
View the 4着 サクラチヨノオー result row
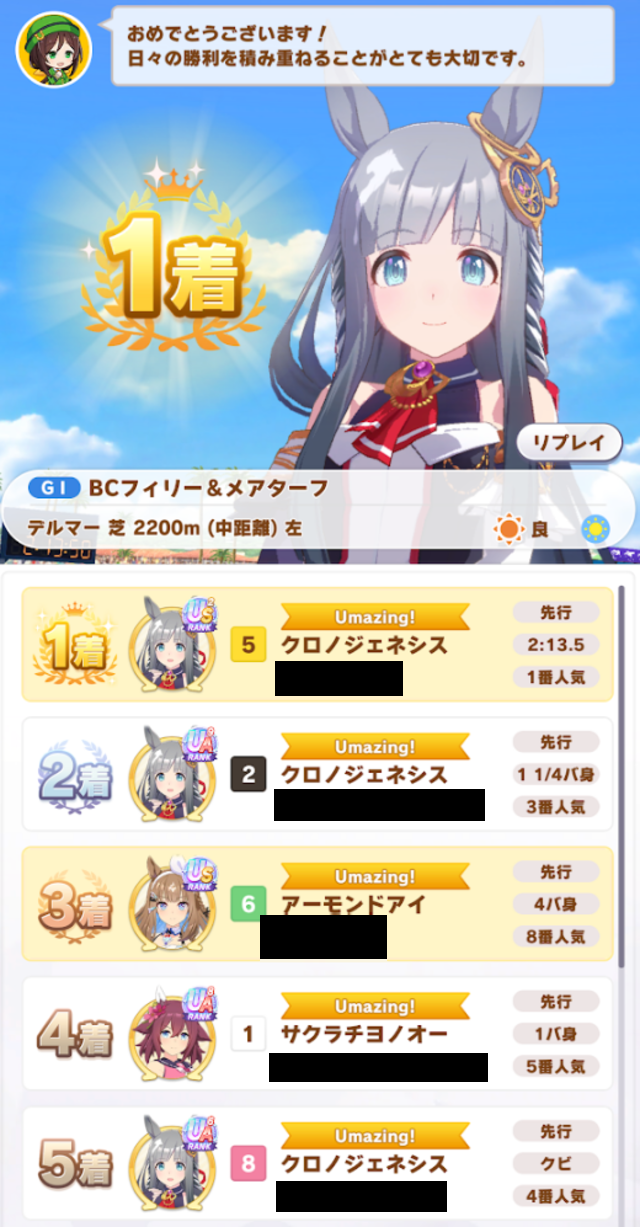(316, 1034)
